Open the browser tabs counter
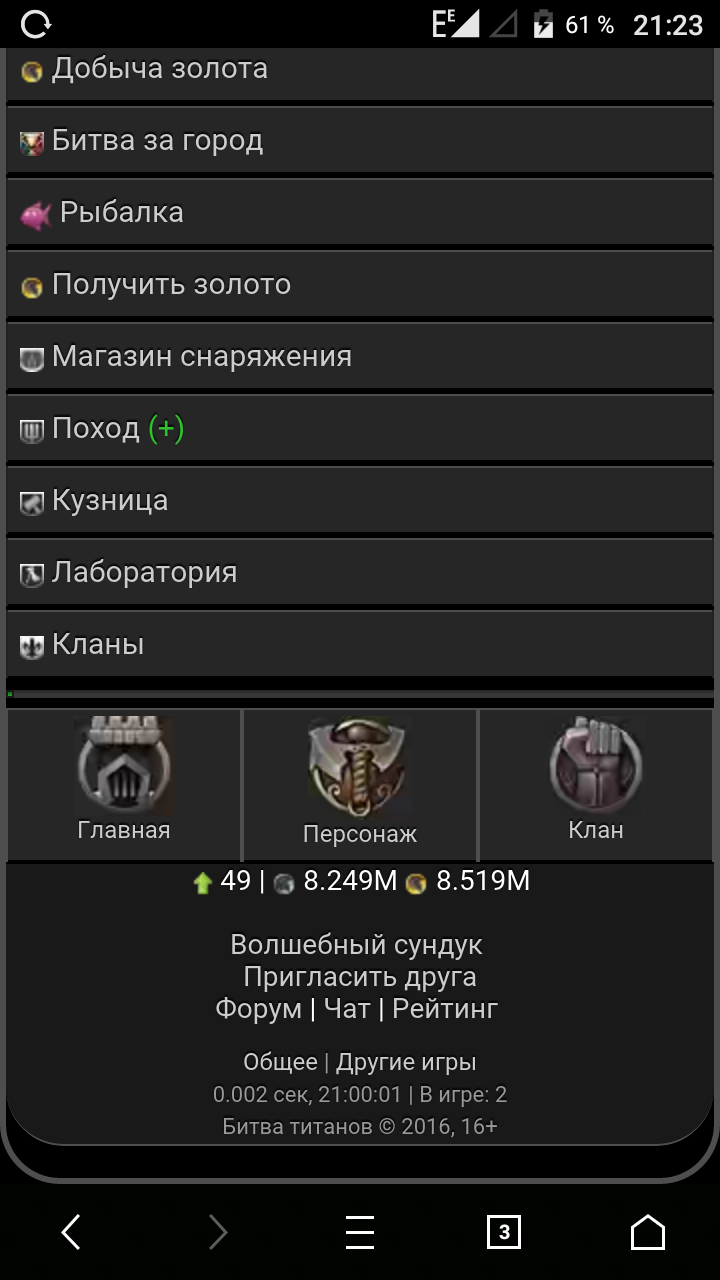This screenshot has width=720, height=1280. 504,1232
